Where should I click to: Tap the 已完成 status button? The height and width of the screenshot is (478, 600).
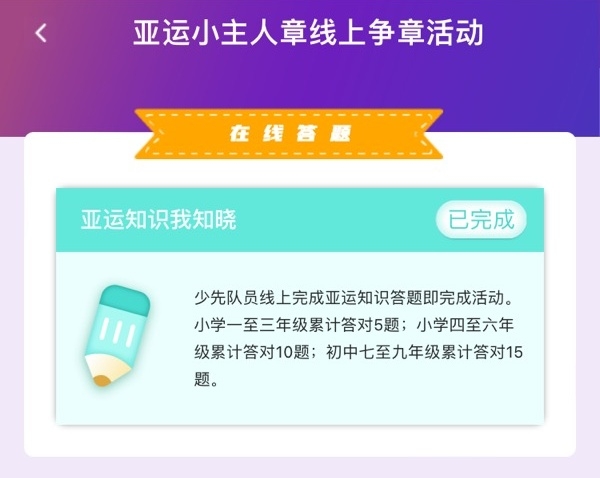tap(481, 220)
